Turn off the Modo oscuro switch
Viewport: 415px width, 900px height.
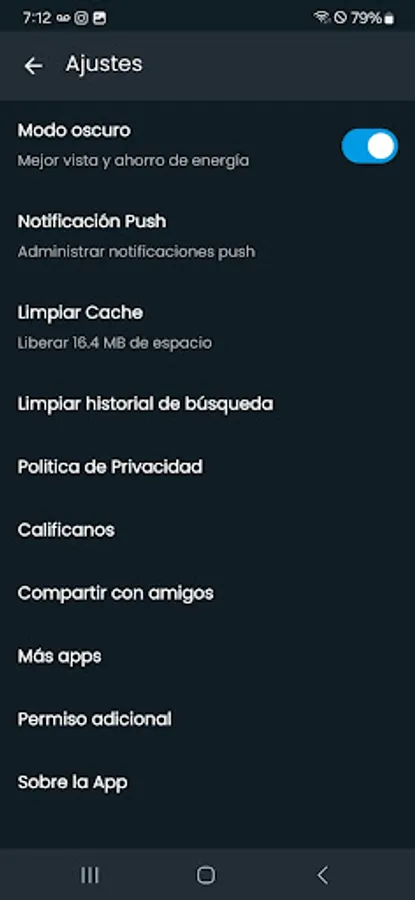[x=370, y=146]
